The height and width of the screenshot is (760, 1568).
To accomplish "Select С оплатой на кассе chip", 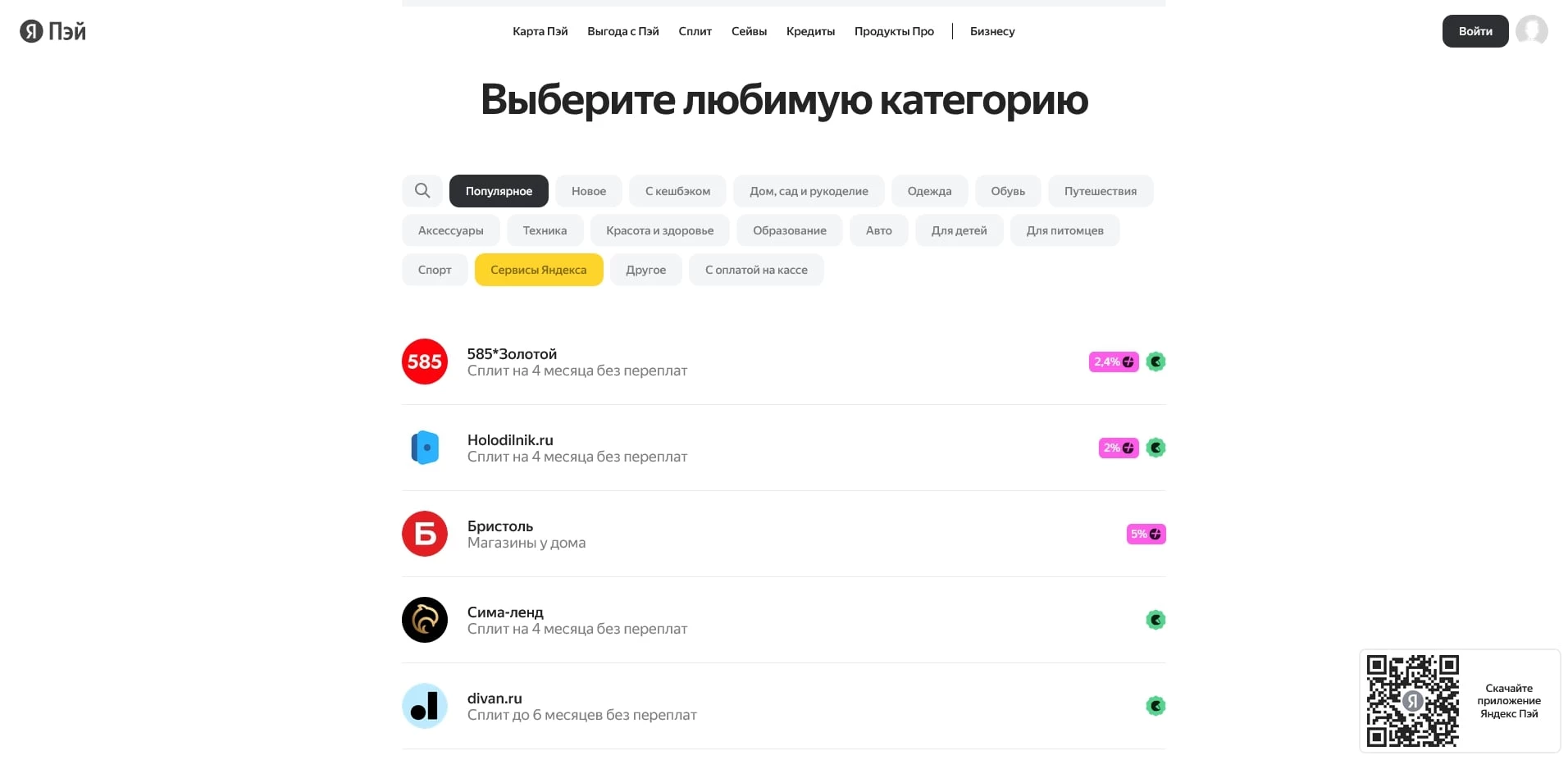I will (x=756, y=270).
